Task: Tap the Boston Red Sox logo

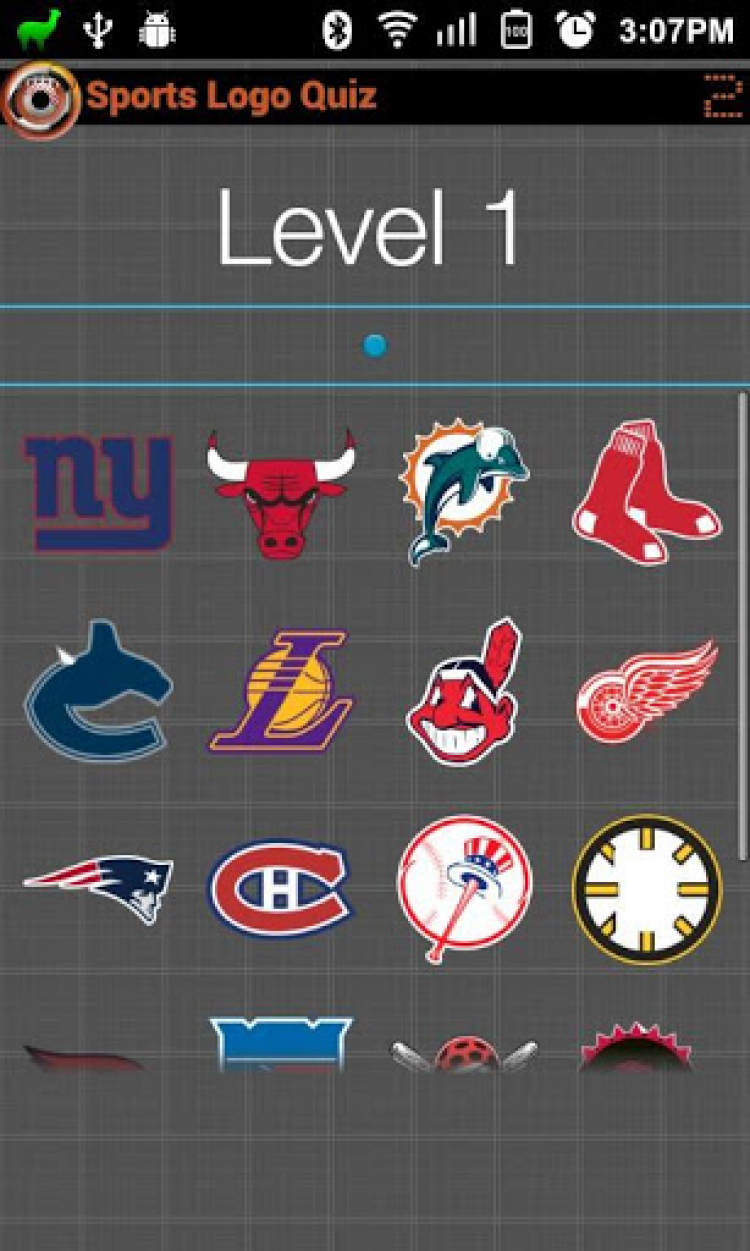Action: [x=646, y=492]
